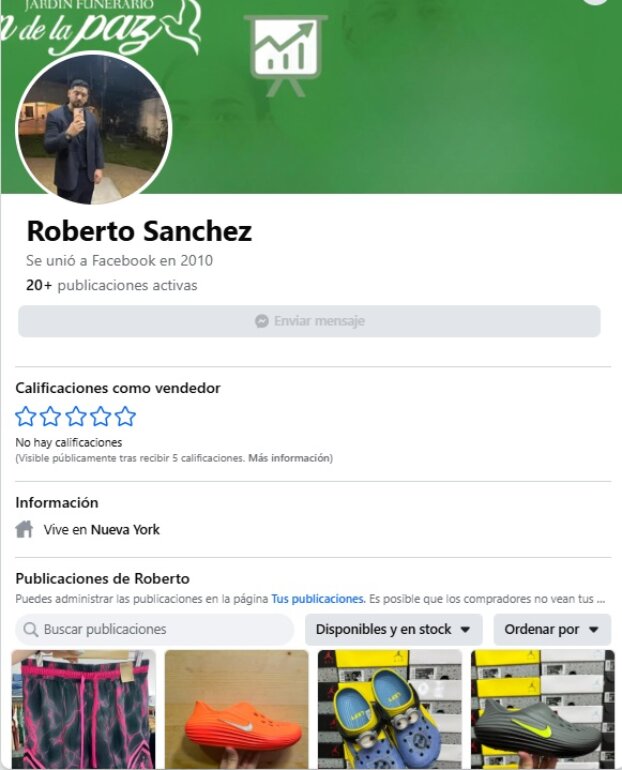Open the pink and black leggings listing
Screen dimensions: 622x770
click(x=83, y=708)
